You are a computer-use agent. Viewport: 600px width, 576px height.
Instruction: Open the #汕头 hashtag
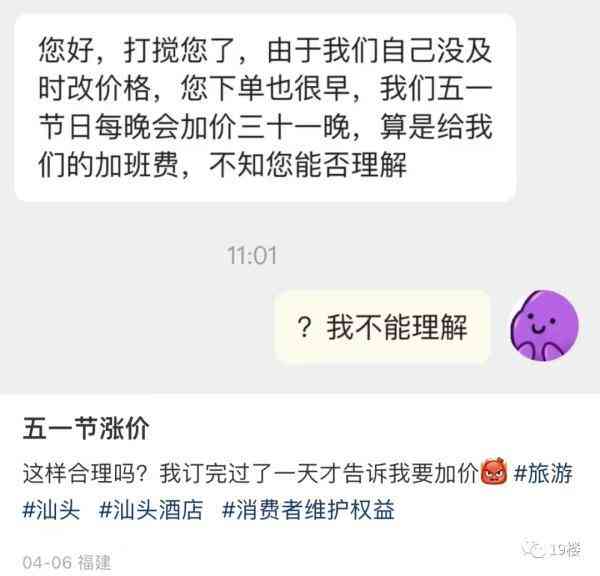(51, 510)
